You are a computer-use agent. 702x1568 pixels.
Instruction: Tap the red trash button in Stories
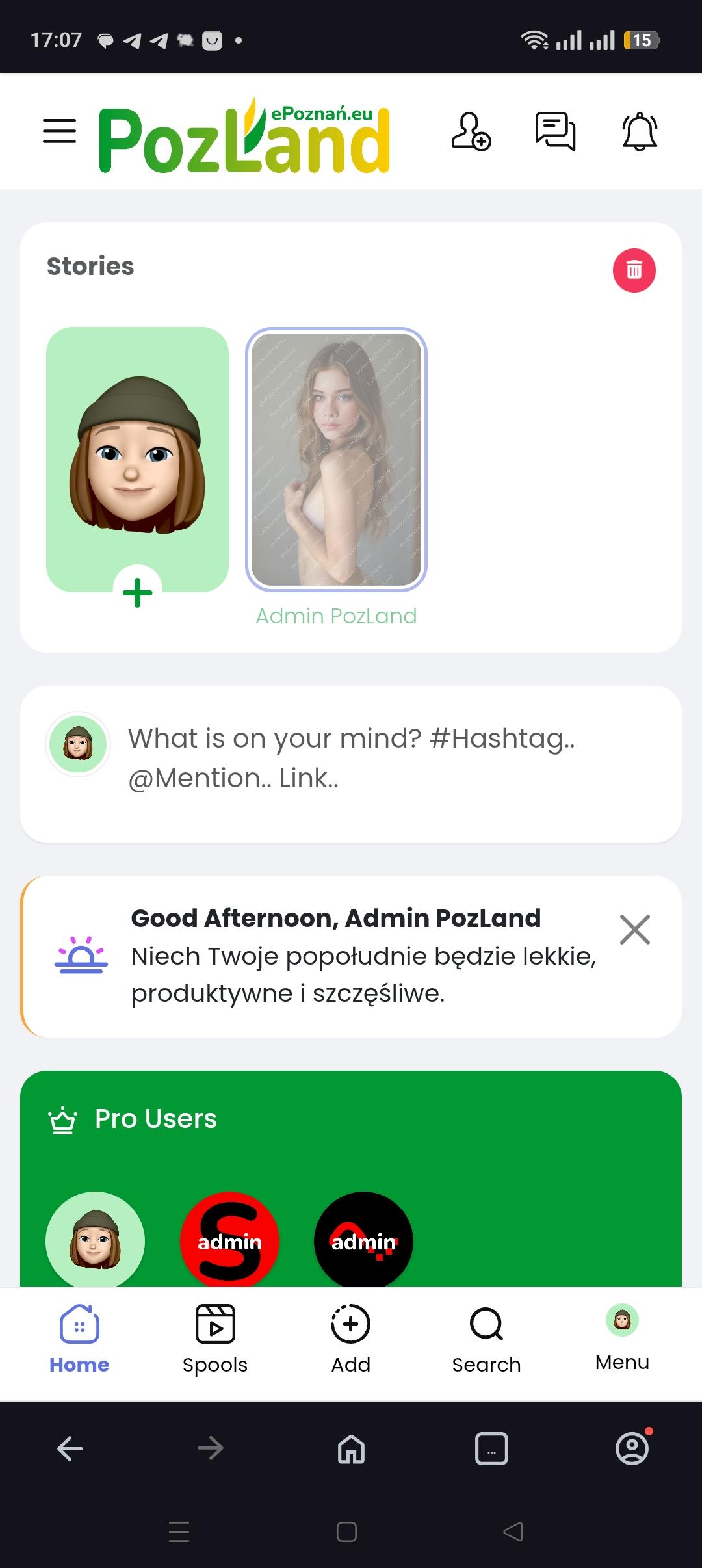[x=634, y=270]
